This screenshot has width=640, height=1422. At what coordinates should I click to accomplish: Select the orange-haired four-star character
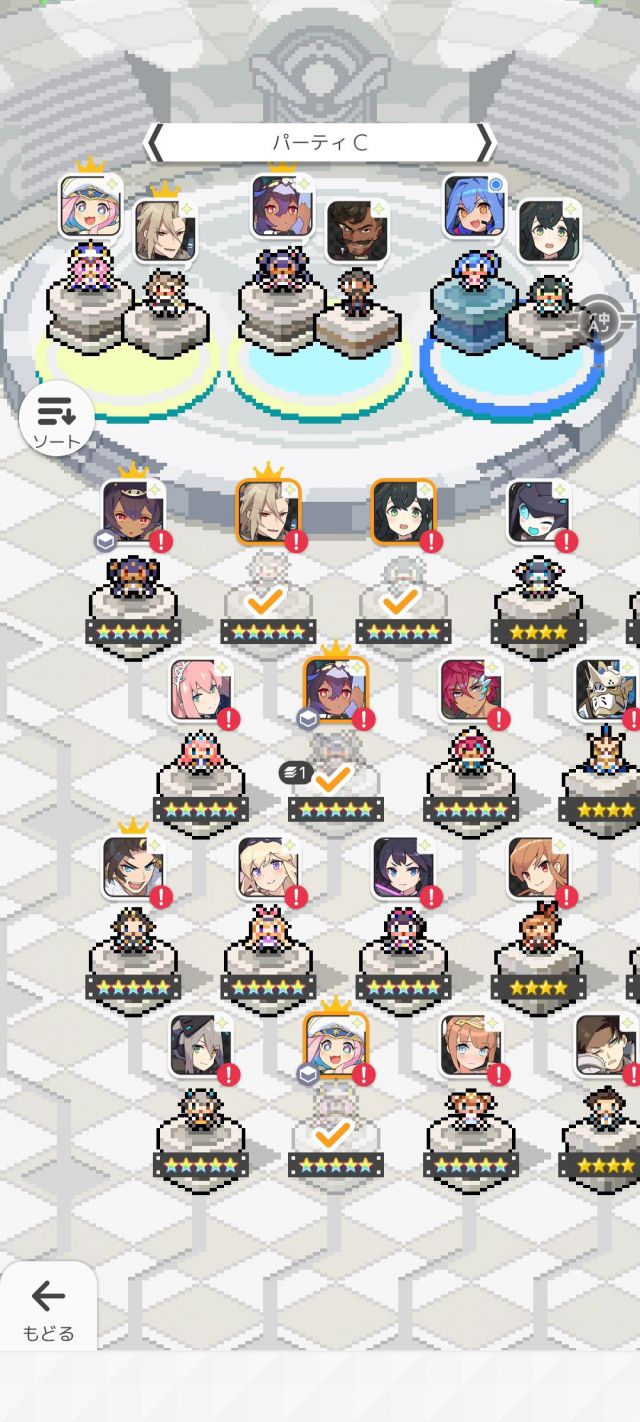click(x=538, y=868)
